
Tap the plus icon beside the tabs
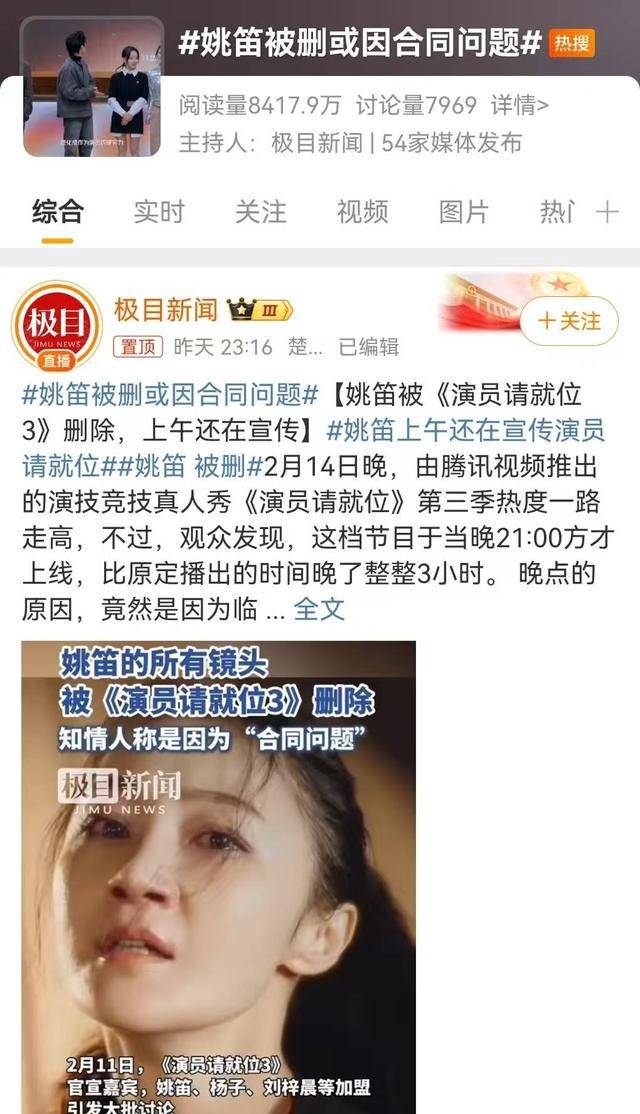[607, 212]
